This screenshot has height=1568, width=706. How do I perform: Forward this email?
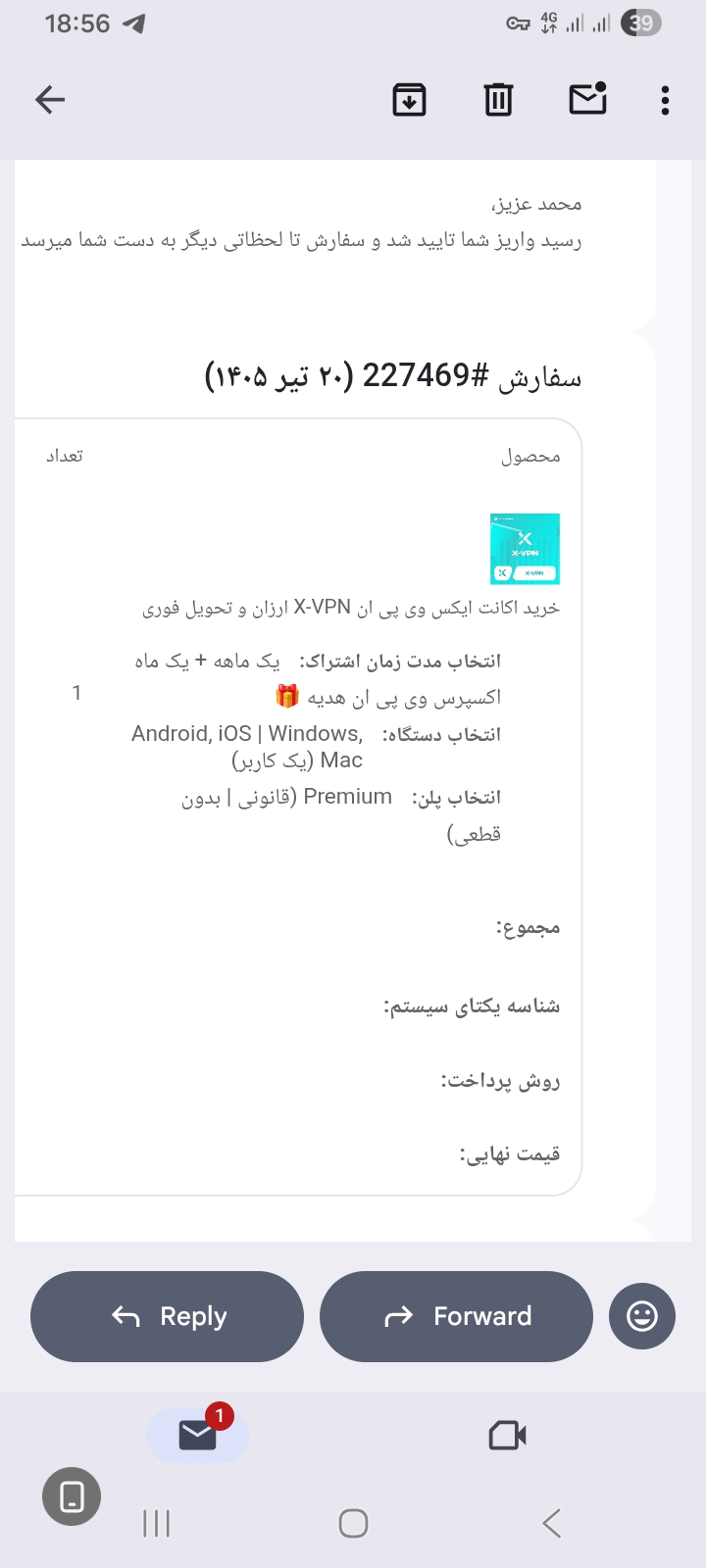(x=456, y=1316)
